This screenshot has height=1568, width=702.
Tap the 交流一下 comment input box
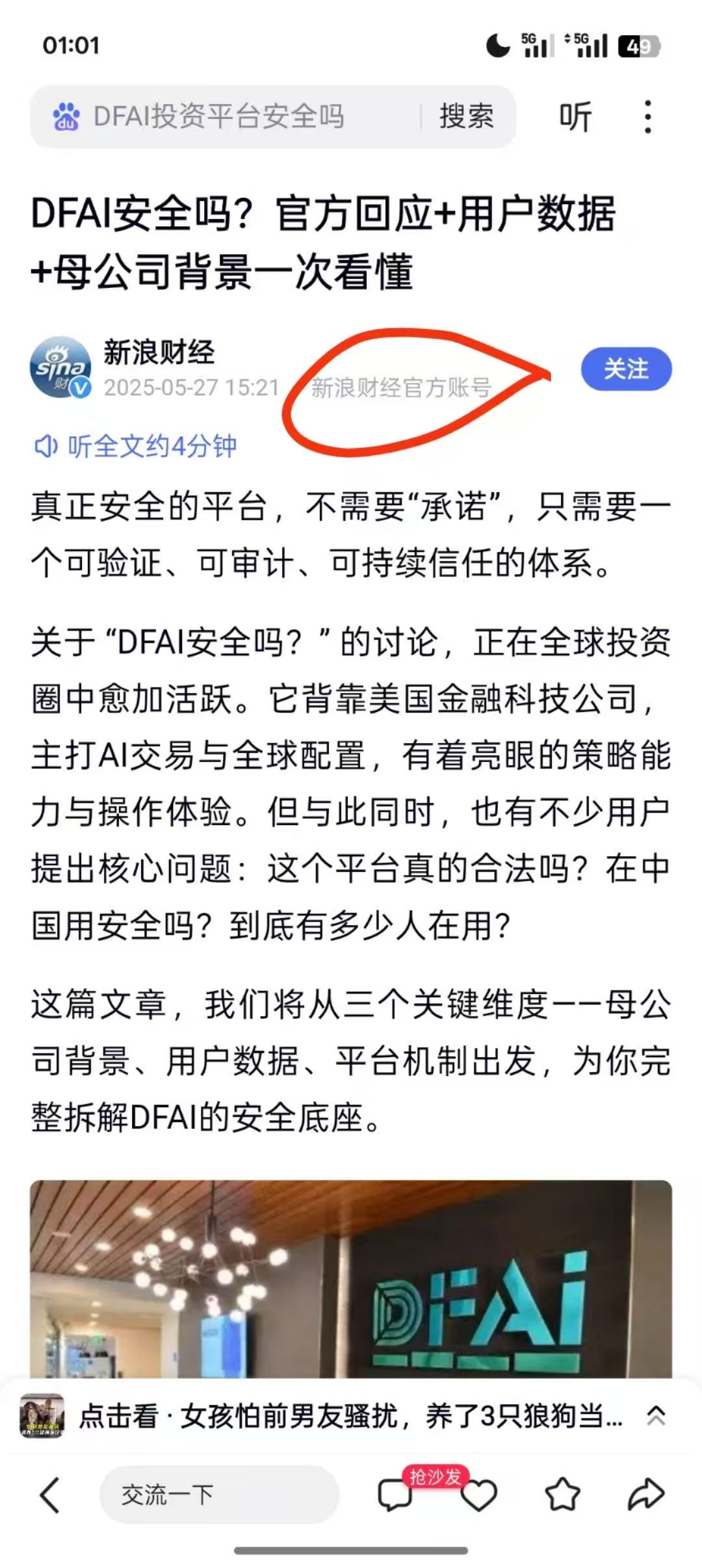218,1495
